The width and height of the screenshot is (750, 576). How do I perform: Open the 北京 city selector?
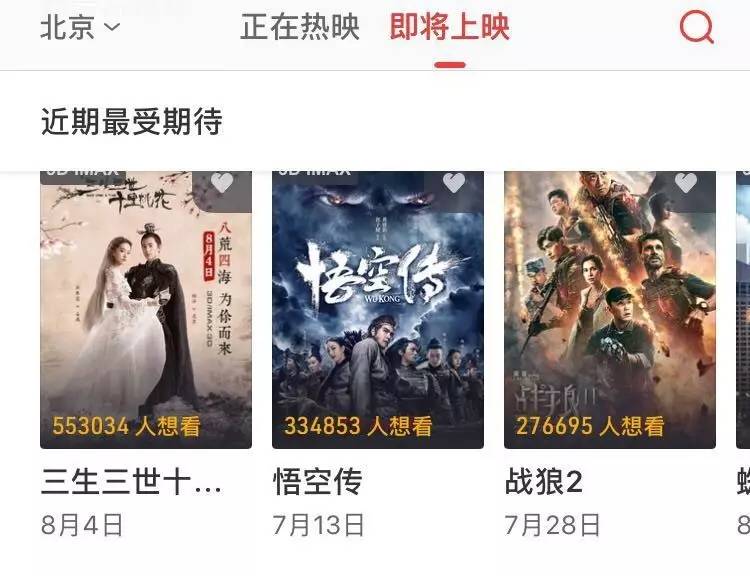79,28
